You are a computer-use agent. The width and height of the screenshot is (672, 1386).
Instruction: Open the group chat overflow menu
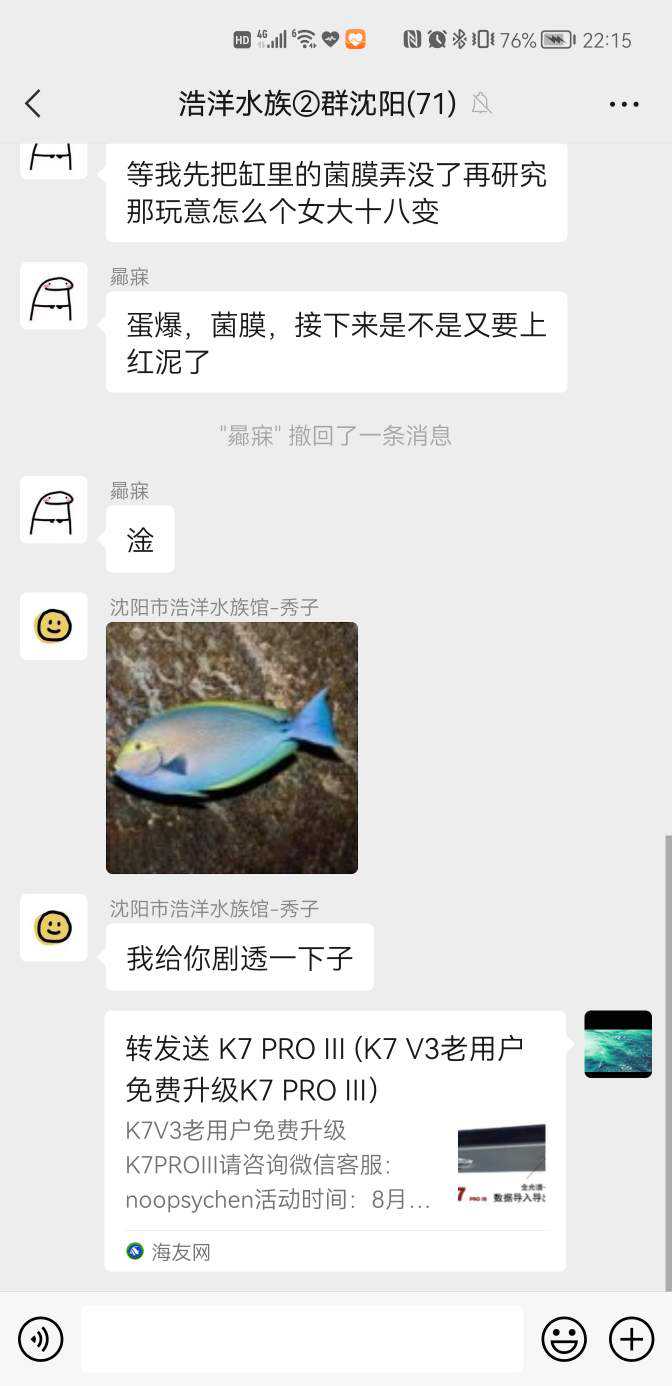[623, 104]
